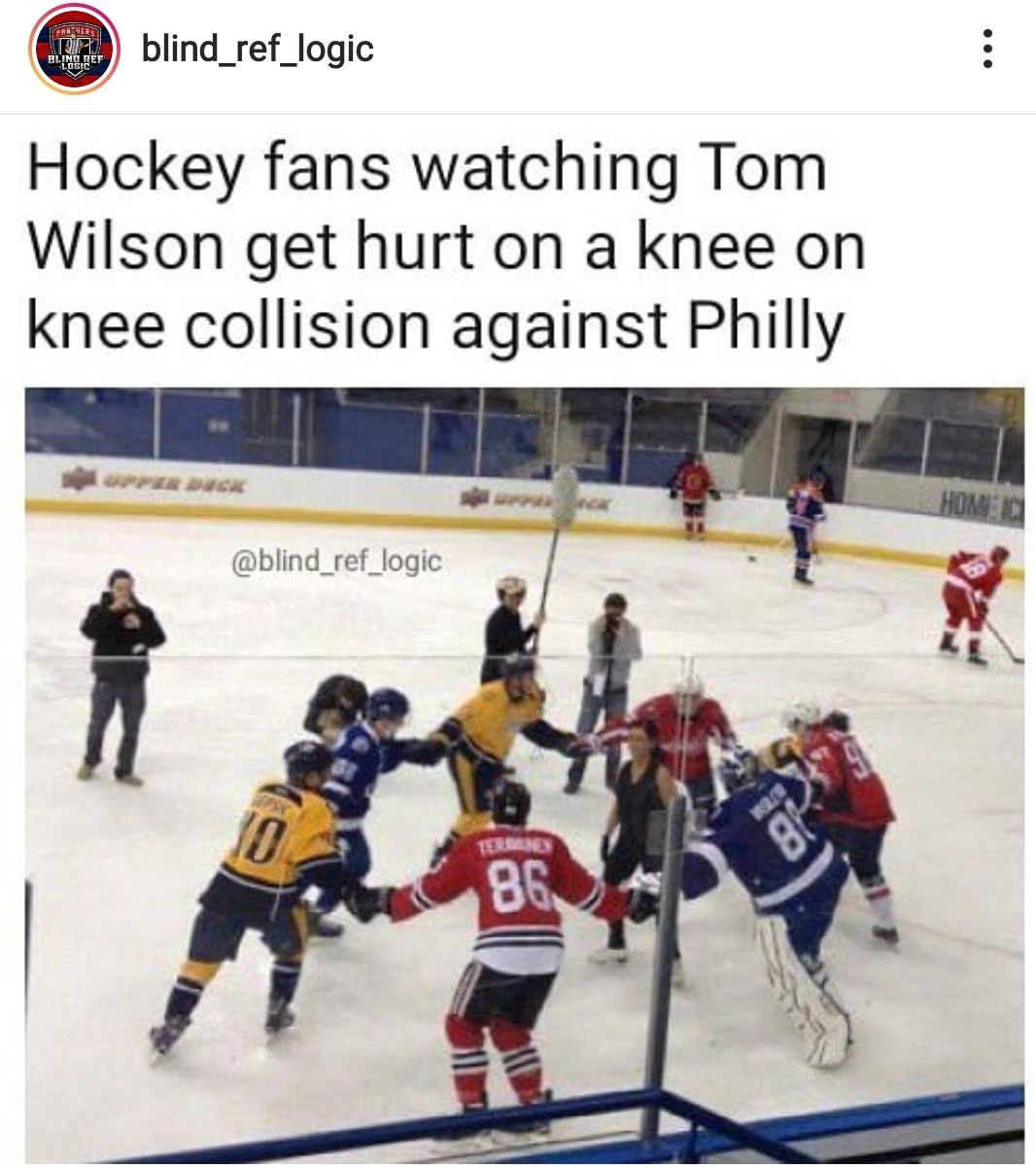The width and height of the screenshot is (1036, 1168).
Task: Open the post overflow menu
Action: (987, 49)
